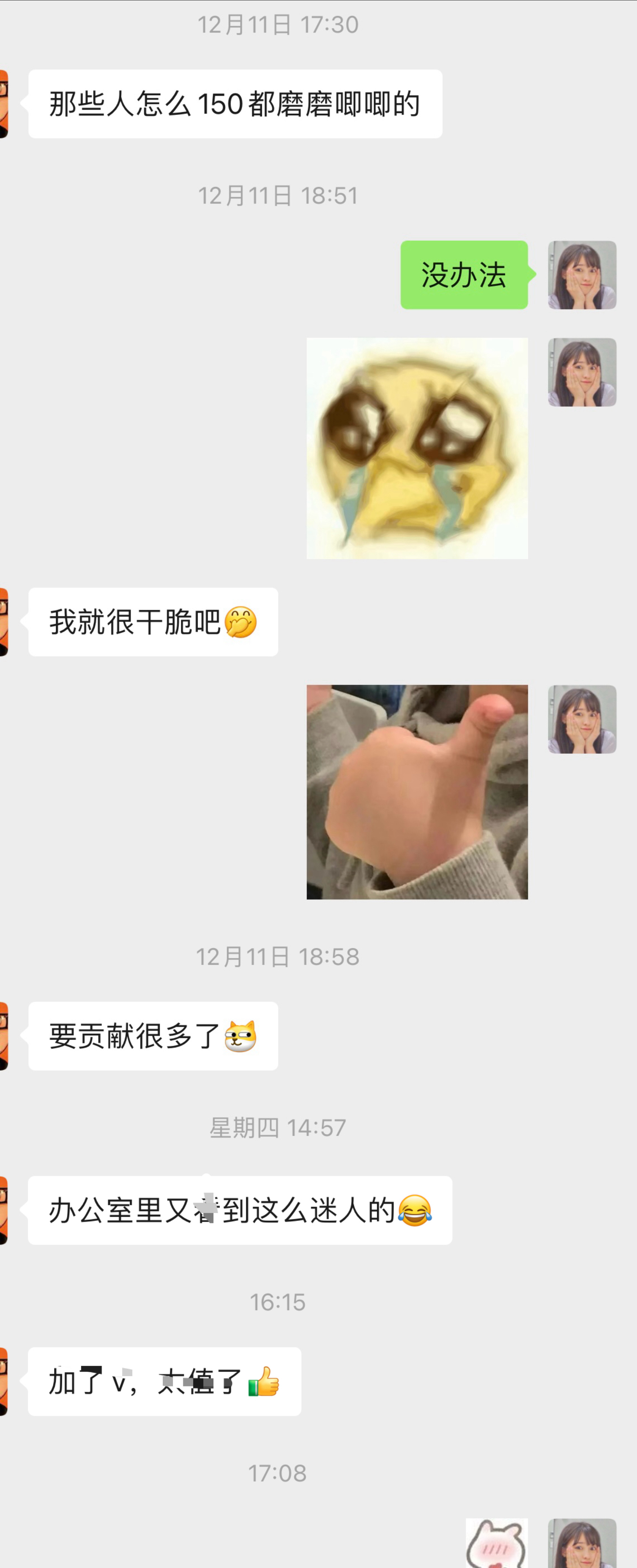Tap the avatar beside the 没办法 message
Image resolution: width=637 pixels, height=1568 pixels.
[582, 275]
